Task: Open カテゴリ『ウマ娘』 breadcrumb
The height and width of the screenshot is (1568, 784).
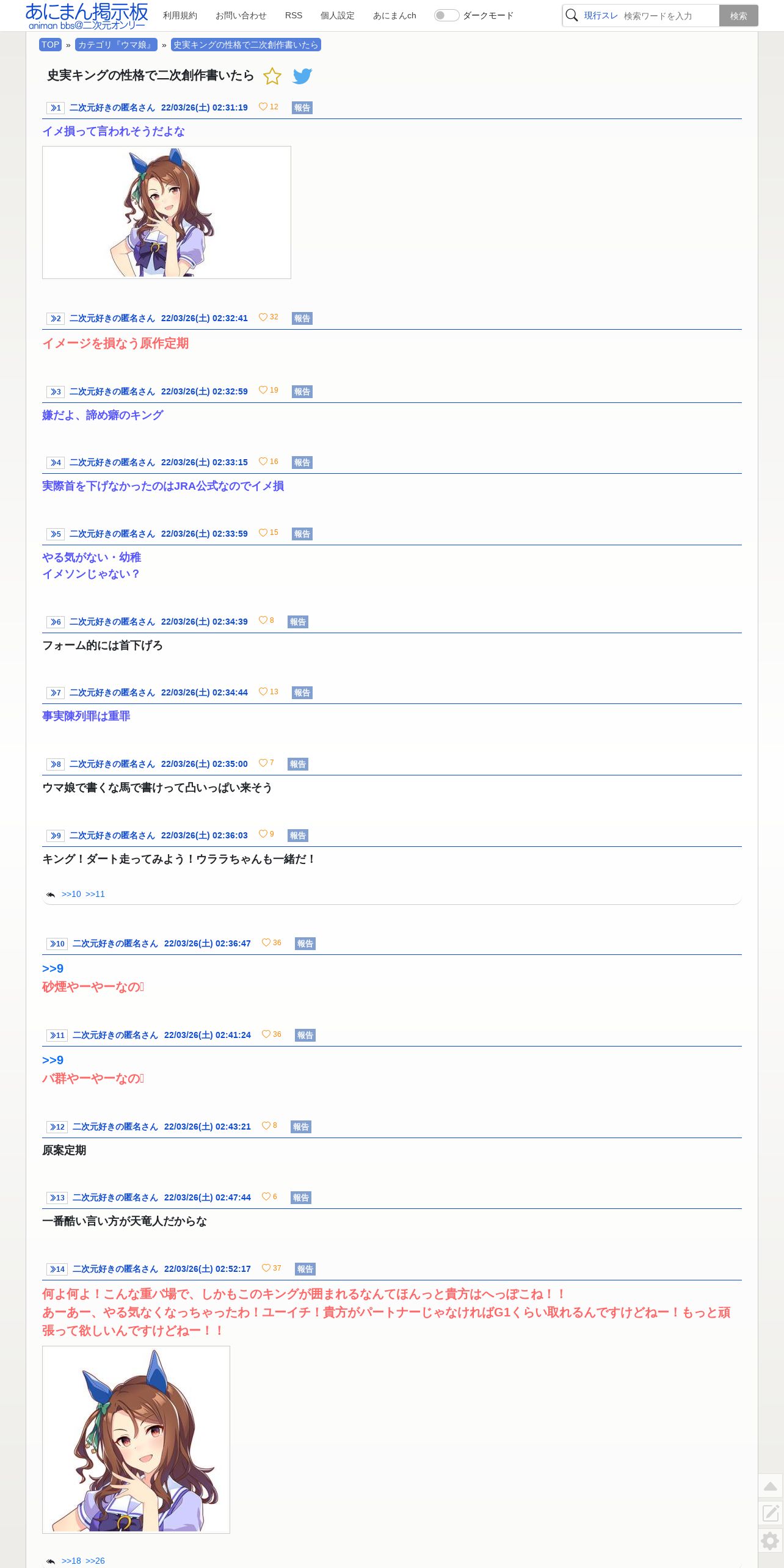Action: (116, 45)
